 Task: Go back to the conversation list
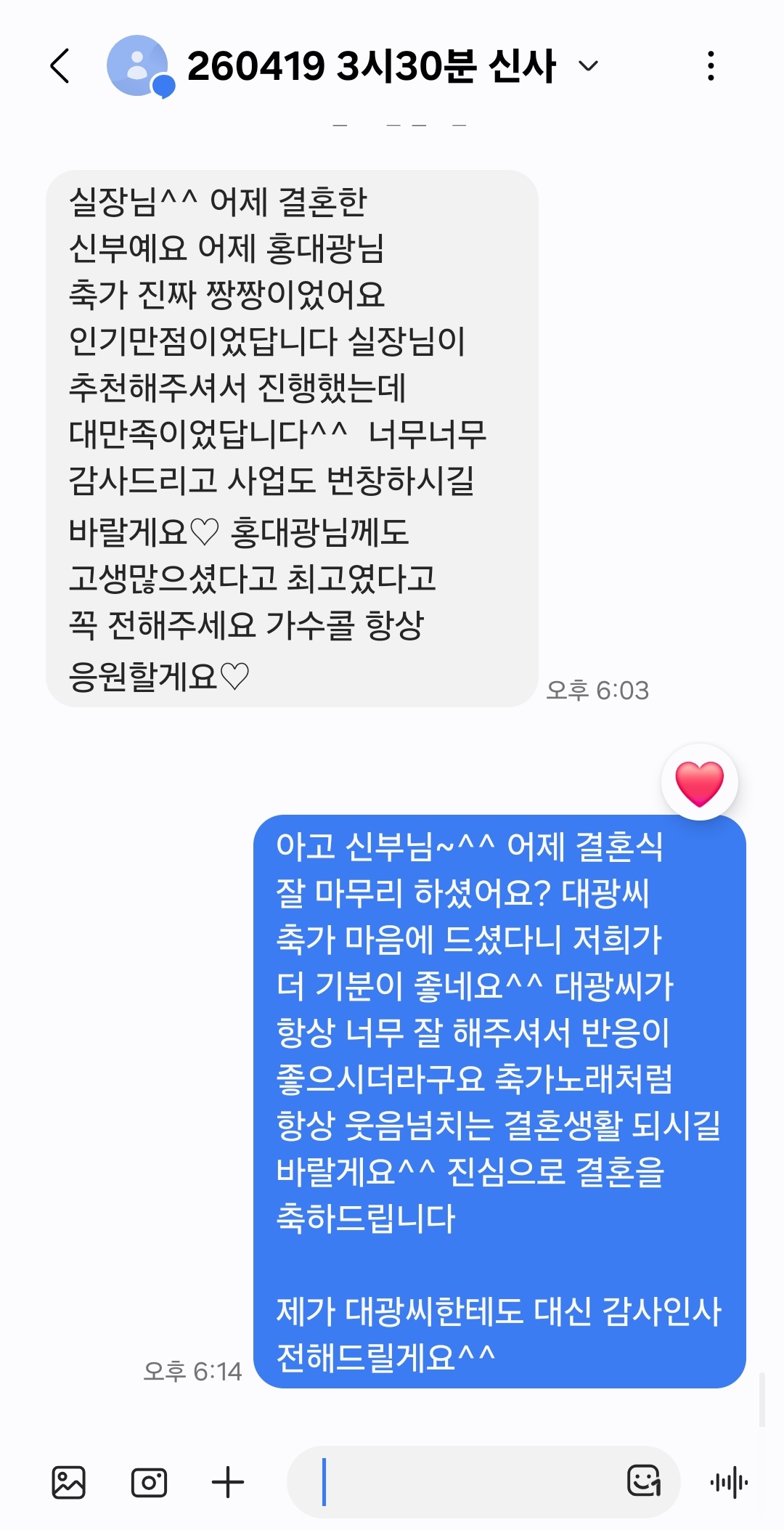60,66
